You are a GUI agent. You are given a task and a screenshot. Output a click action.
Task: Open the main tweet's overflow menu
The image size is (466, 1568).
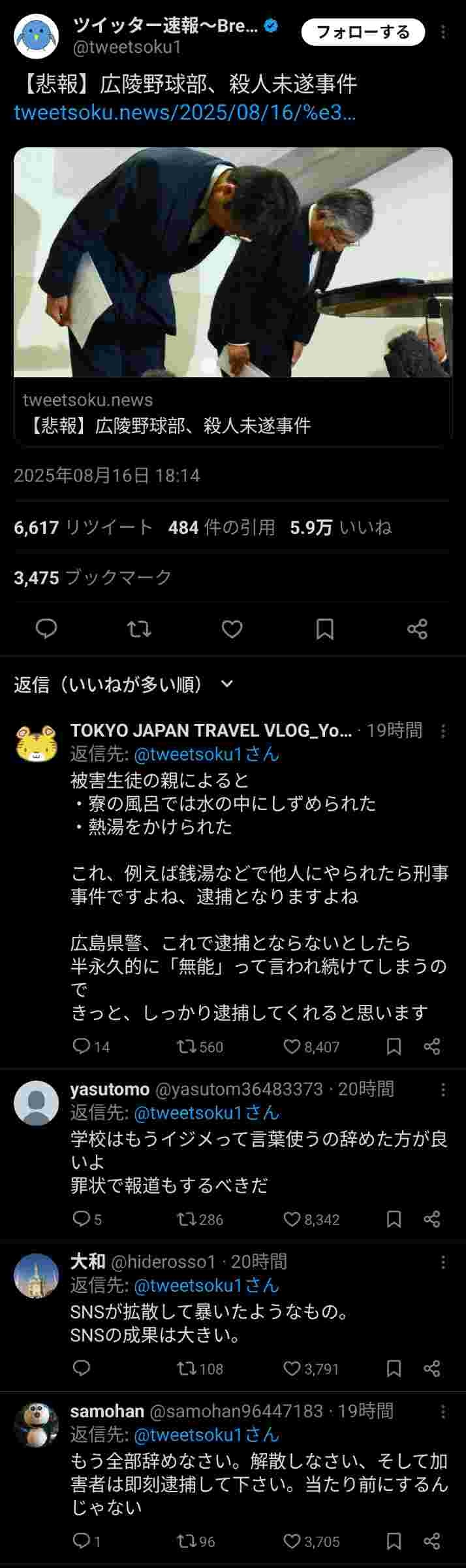[x=444, y=32]
